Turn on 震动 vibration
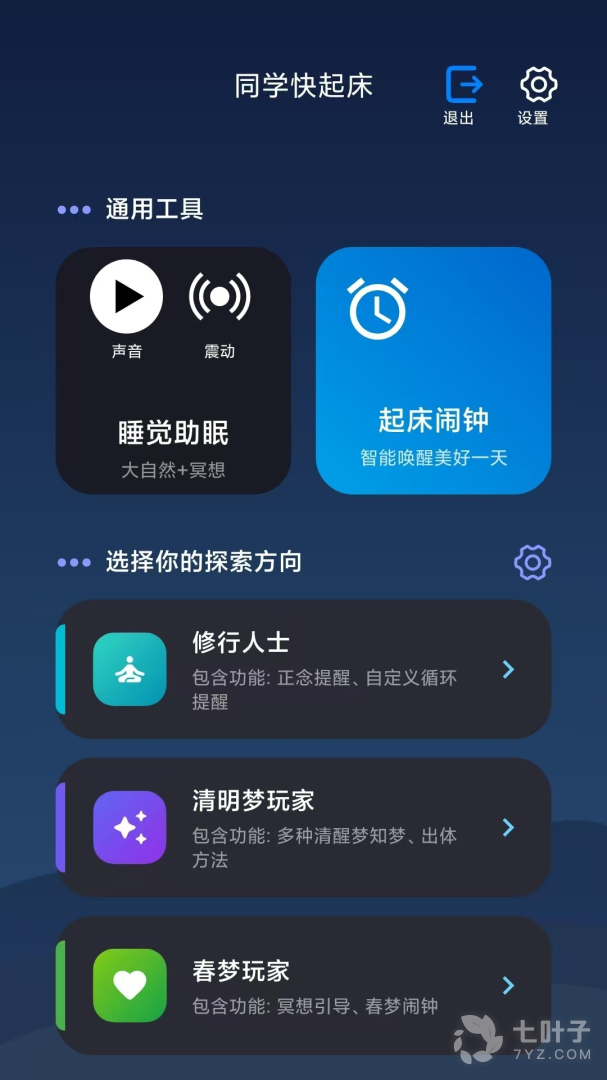 (x=219, y=296)
